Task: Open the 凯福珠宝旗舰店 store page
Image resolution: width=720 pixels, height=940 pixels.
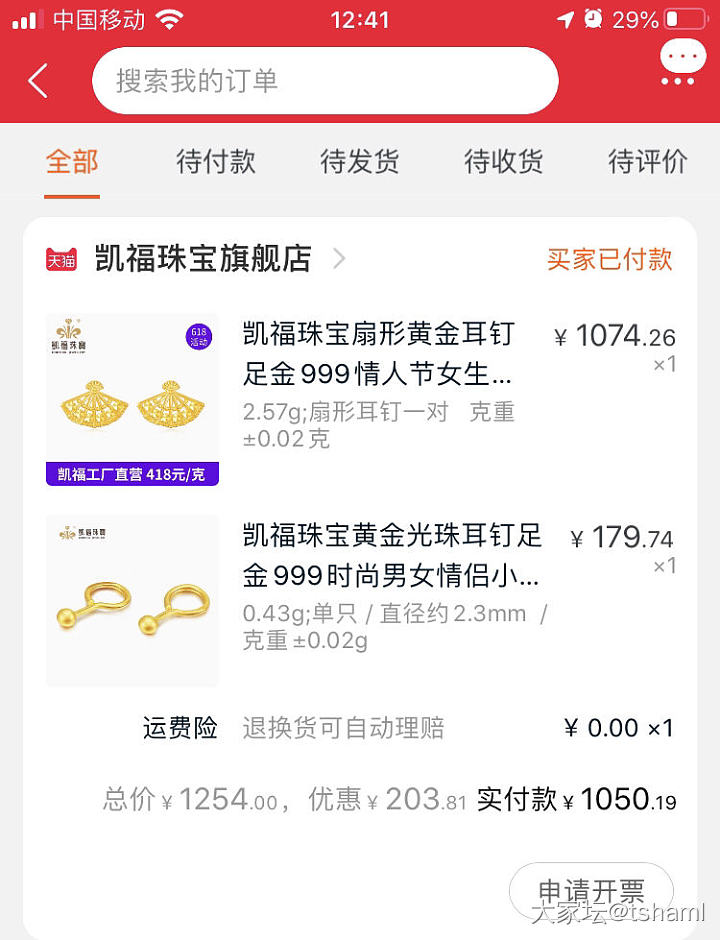Action: tap(203, 259)
